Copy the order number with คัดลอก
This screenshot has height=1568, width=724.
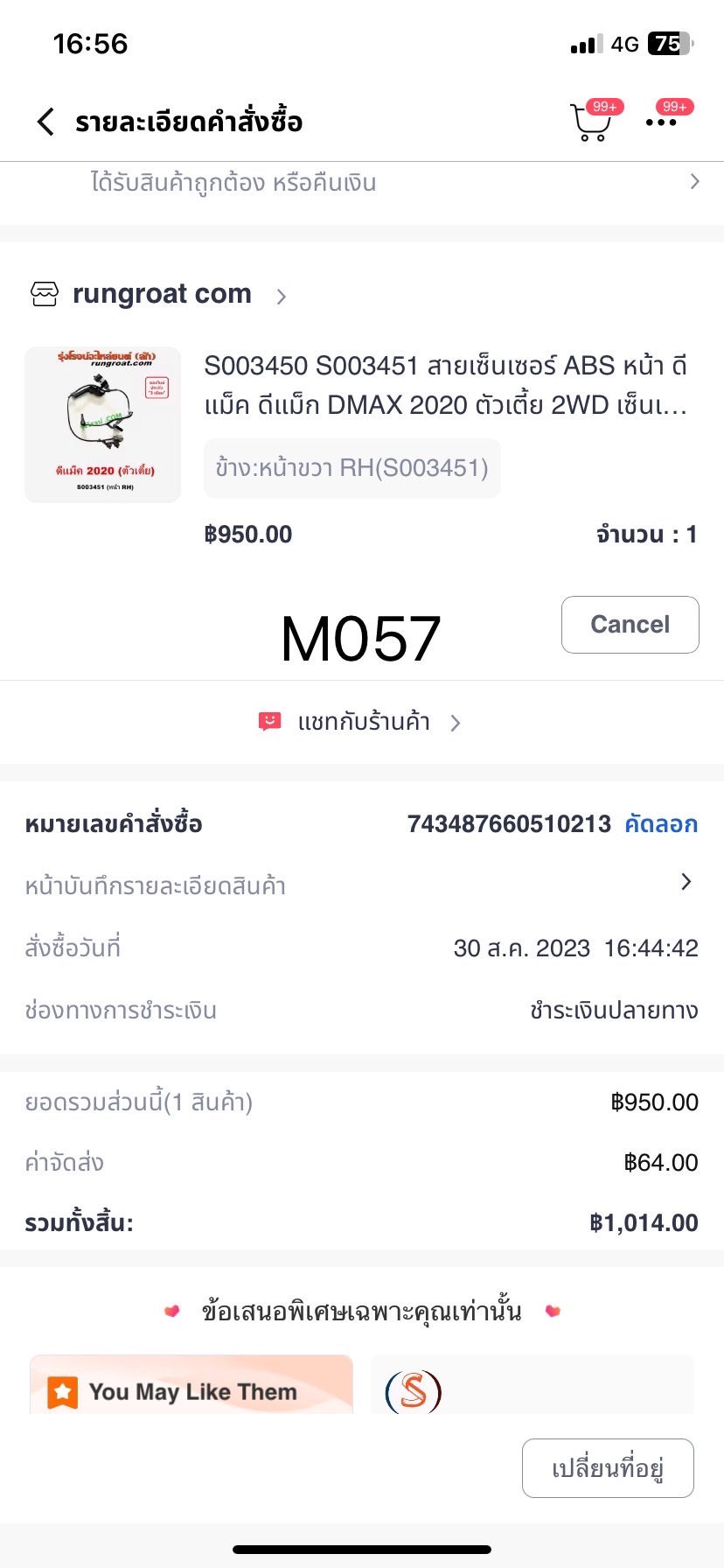[x=661, y=824]
